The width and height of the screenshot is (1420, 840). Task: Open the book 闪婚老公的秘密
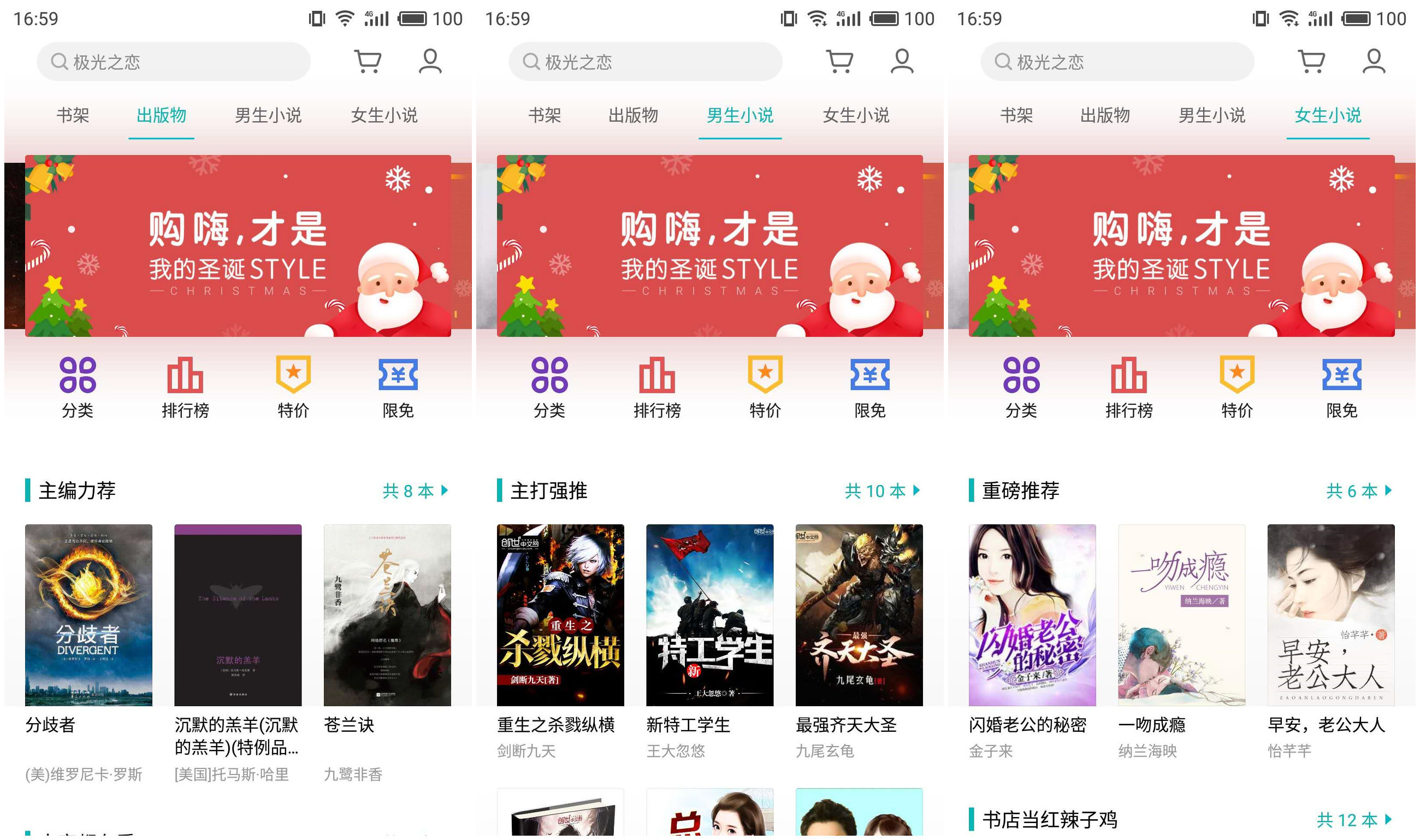coord(1032,616)
